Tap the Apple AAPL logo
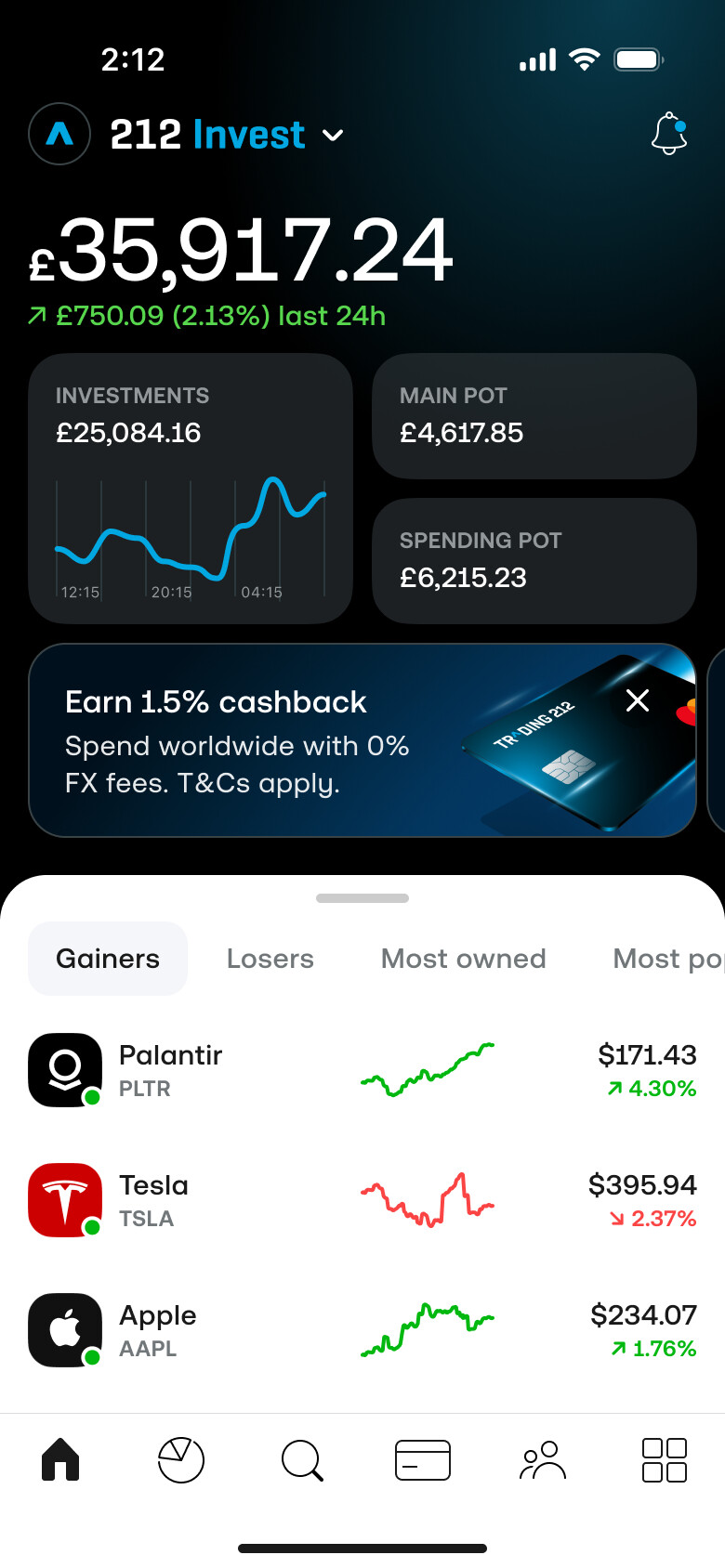Viewport: 725px width, 1568px height. pos(64,1329)
